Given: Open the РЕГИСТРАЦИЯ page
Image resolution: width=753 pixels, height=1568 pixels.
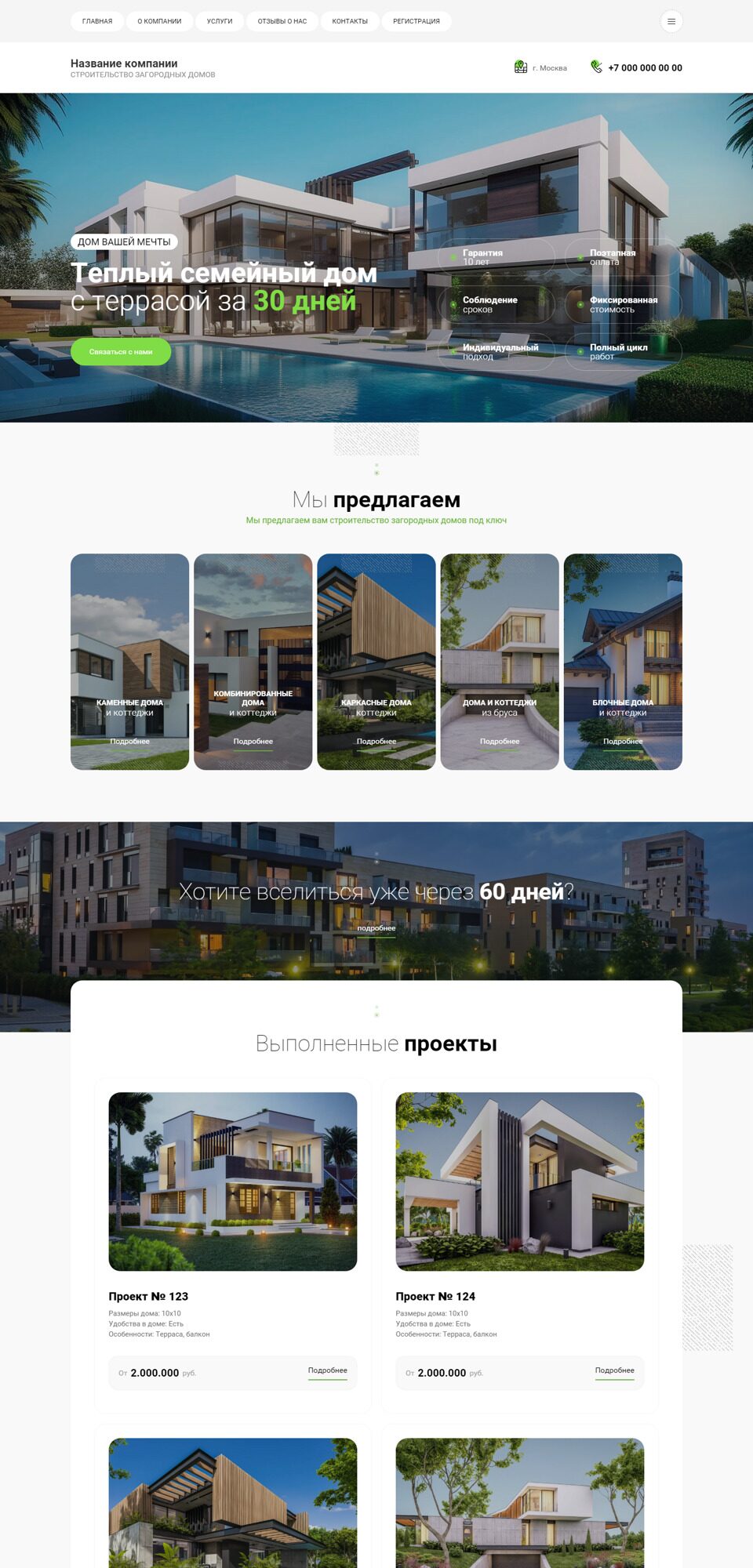Looking at the screenshot, I should pos(417,21).
